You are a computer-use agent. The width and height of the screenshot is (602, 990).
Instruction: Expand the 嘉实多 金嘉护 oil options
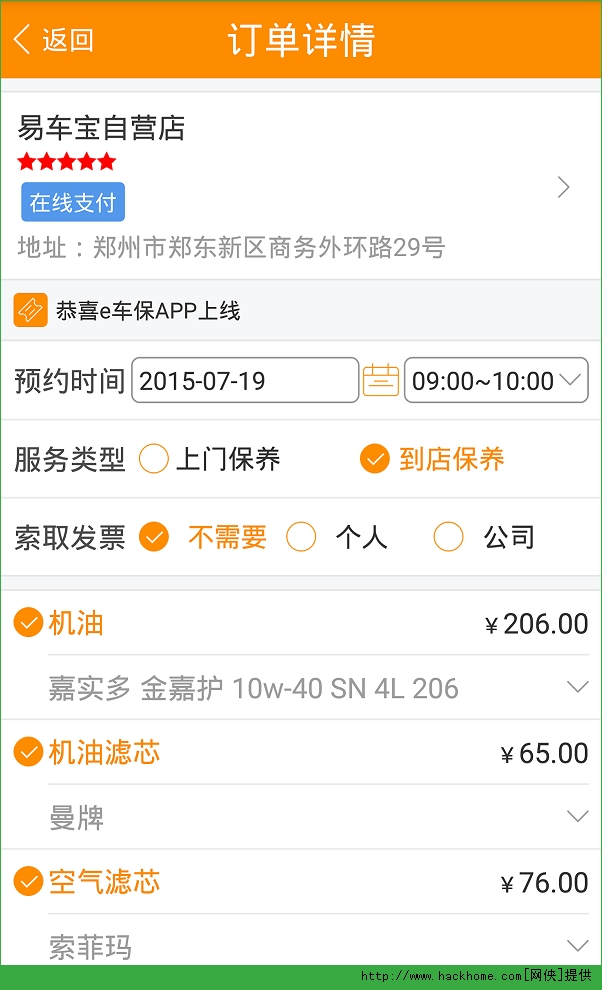(577, 688)
